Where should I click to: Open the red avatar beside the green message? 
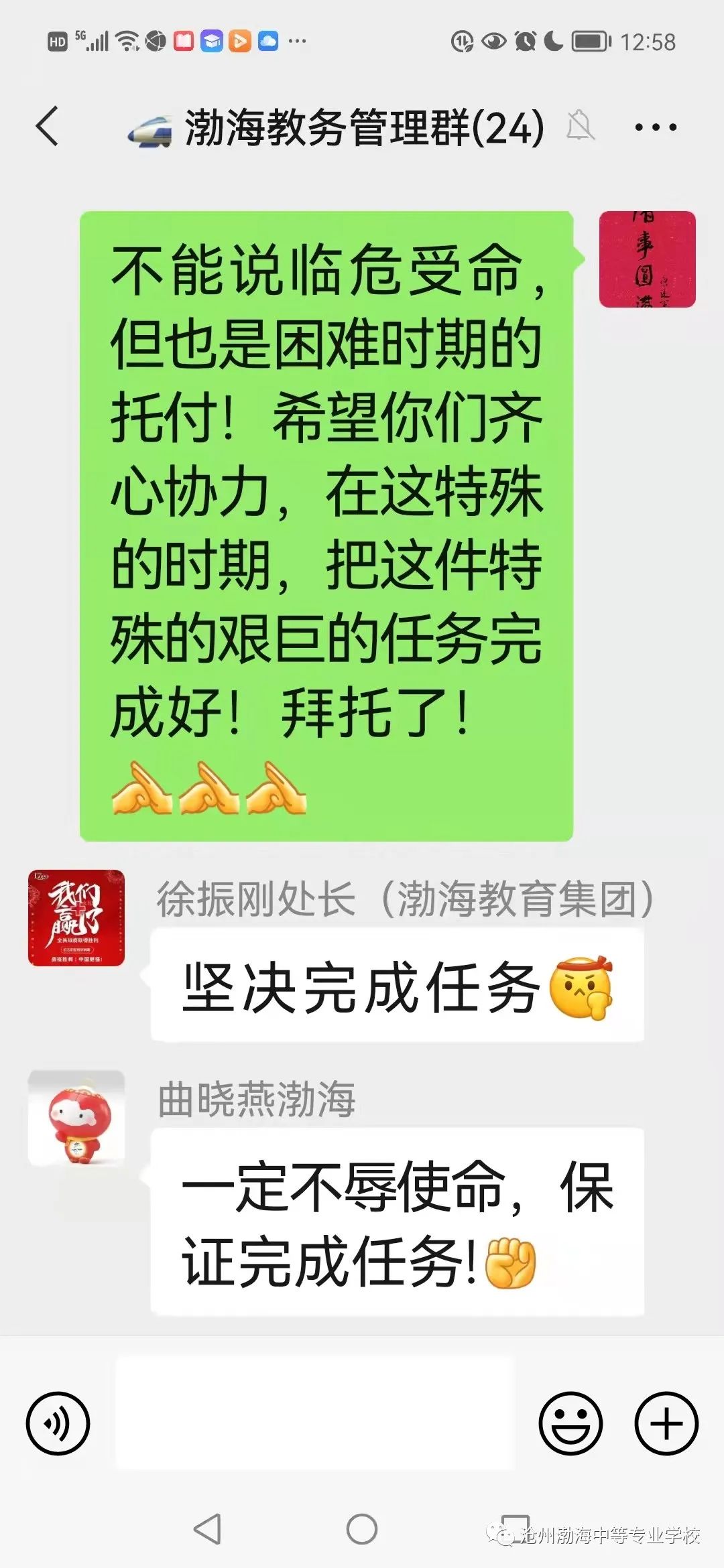(x=647, y=259)
